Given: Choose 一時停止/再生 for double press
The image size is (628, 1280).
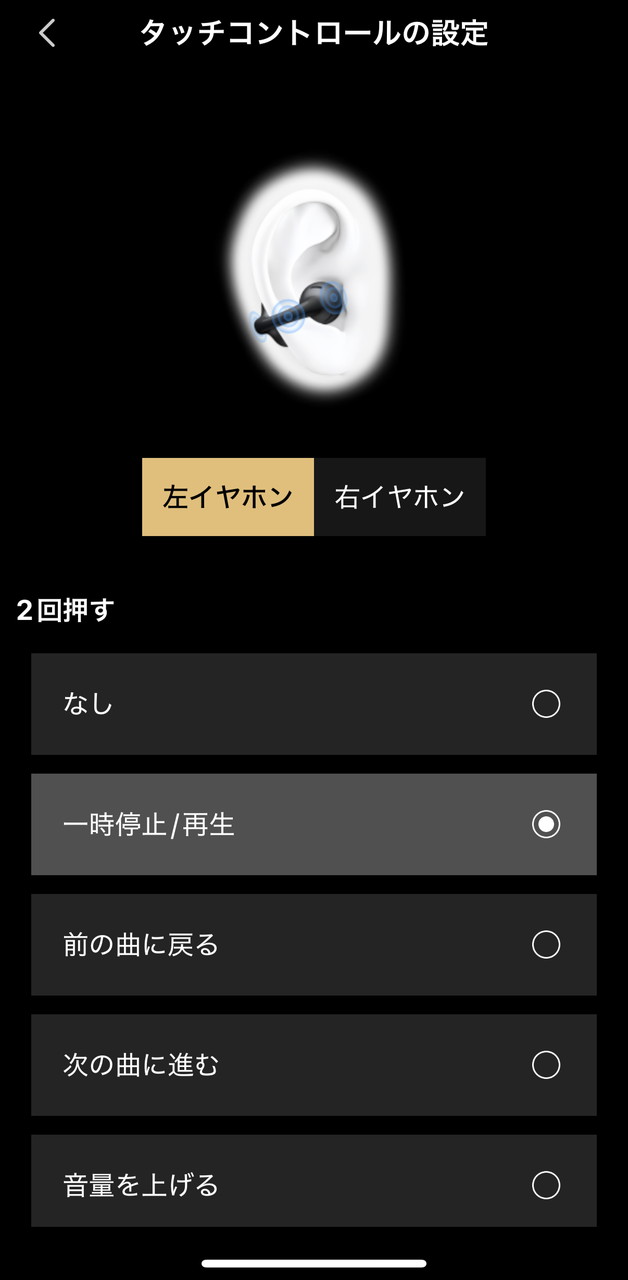Looking at the screenshot, I should pos(314,824).
